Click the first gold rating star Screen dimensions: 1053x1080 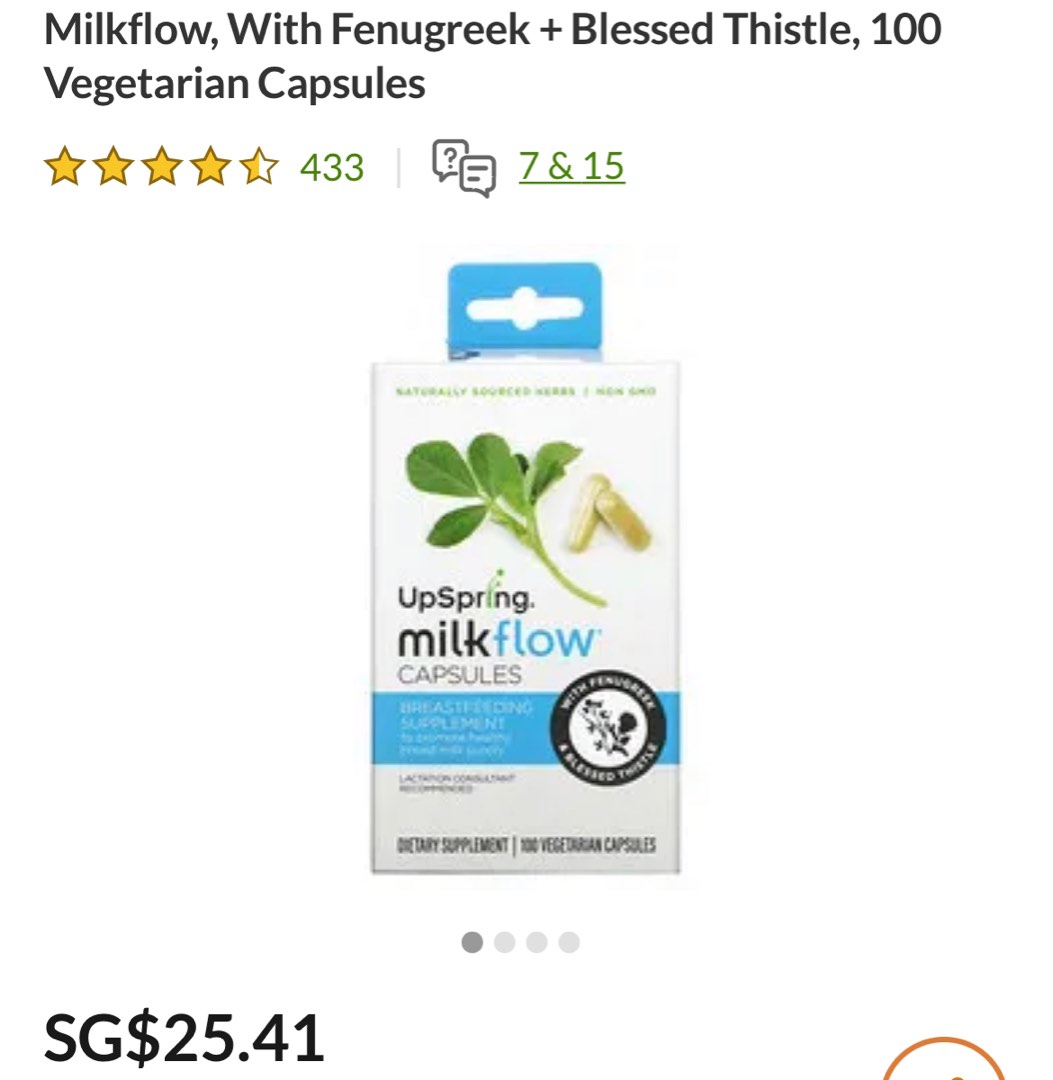click(x=66, y=167)
